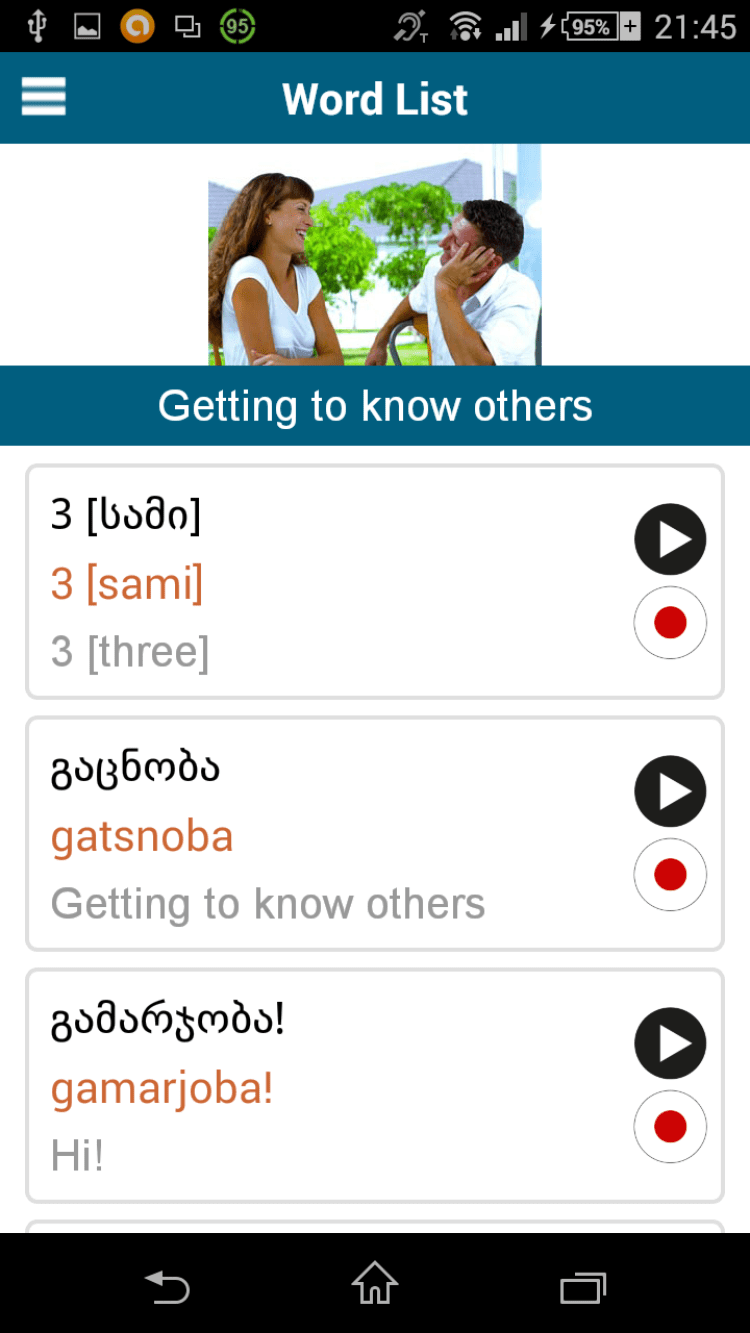Viewport: 750px width, 1333px height.
Task: Record your pronunciation of gamarjoba!
Action: click(x=670, y=1126)
